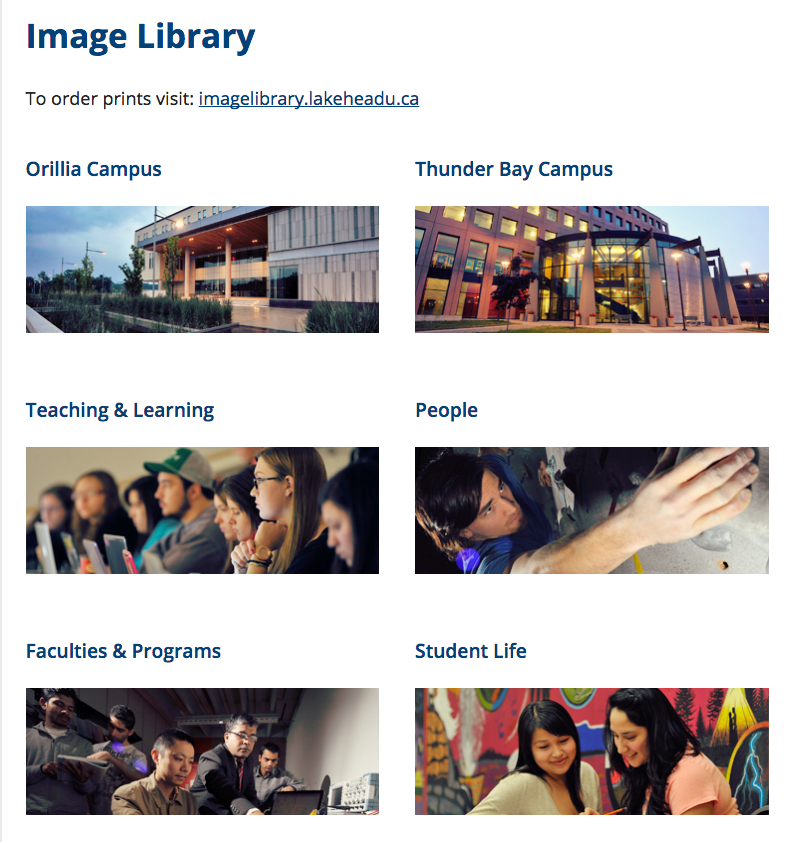Open the Student Life photo gallery
Screen dimensions: 797x842
[591, 751]
